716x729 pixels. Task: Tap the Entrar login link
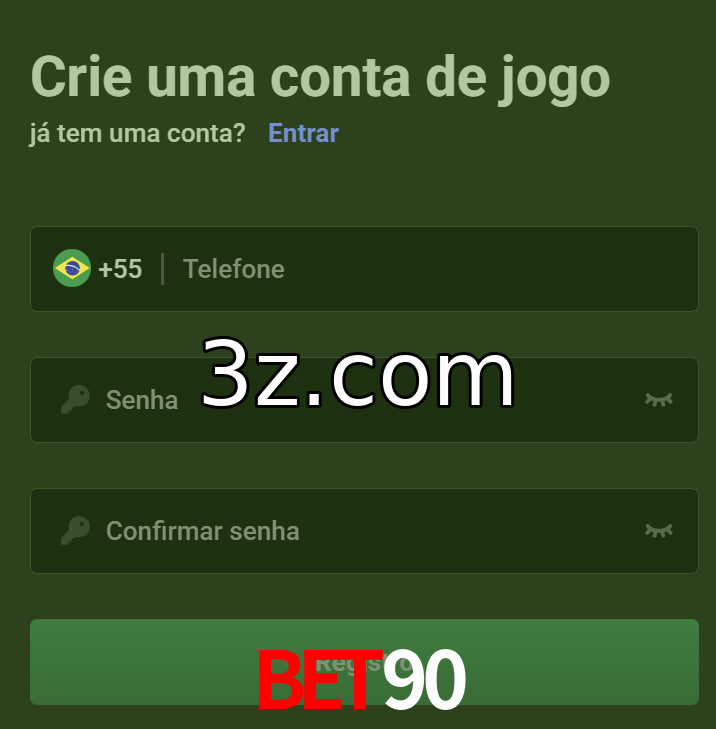tap(303, 133)
